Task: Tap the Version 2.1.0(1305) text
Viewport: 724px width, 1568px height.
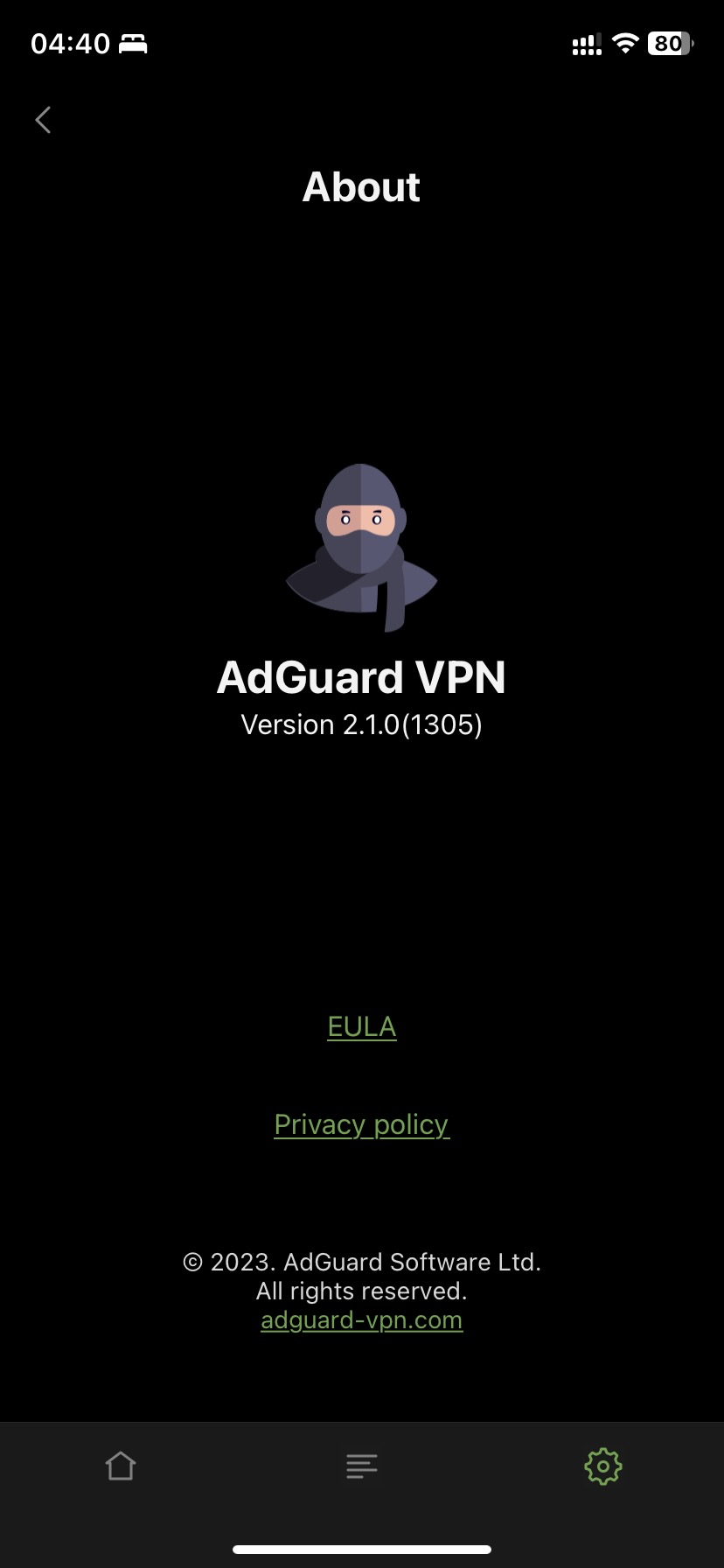Action: point(361,724)
